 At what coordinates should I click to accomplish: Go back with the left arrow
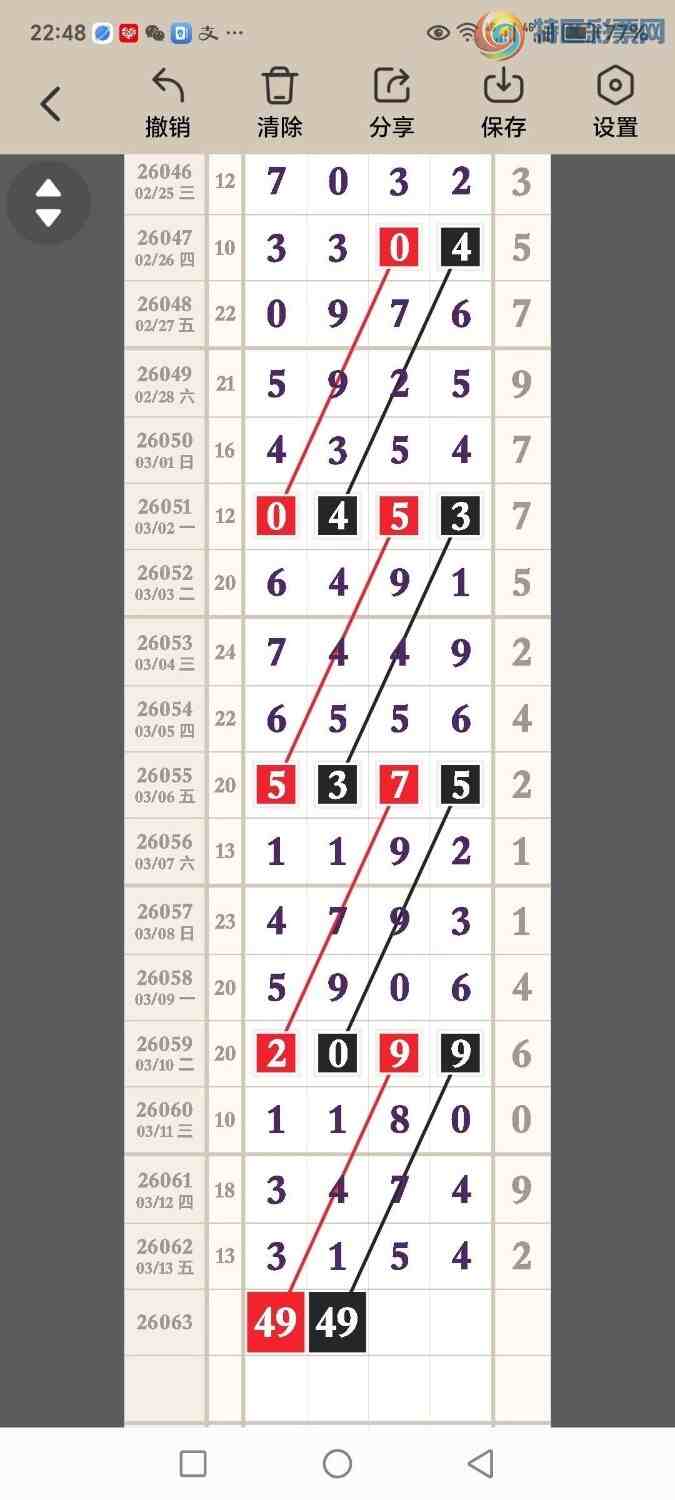tap(51, 104)
